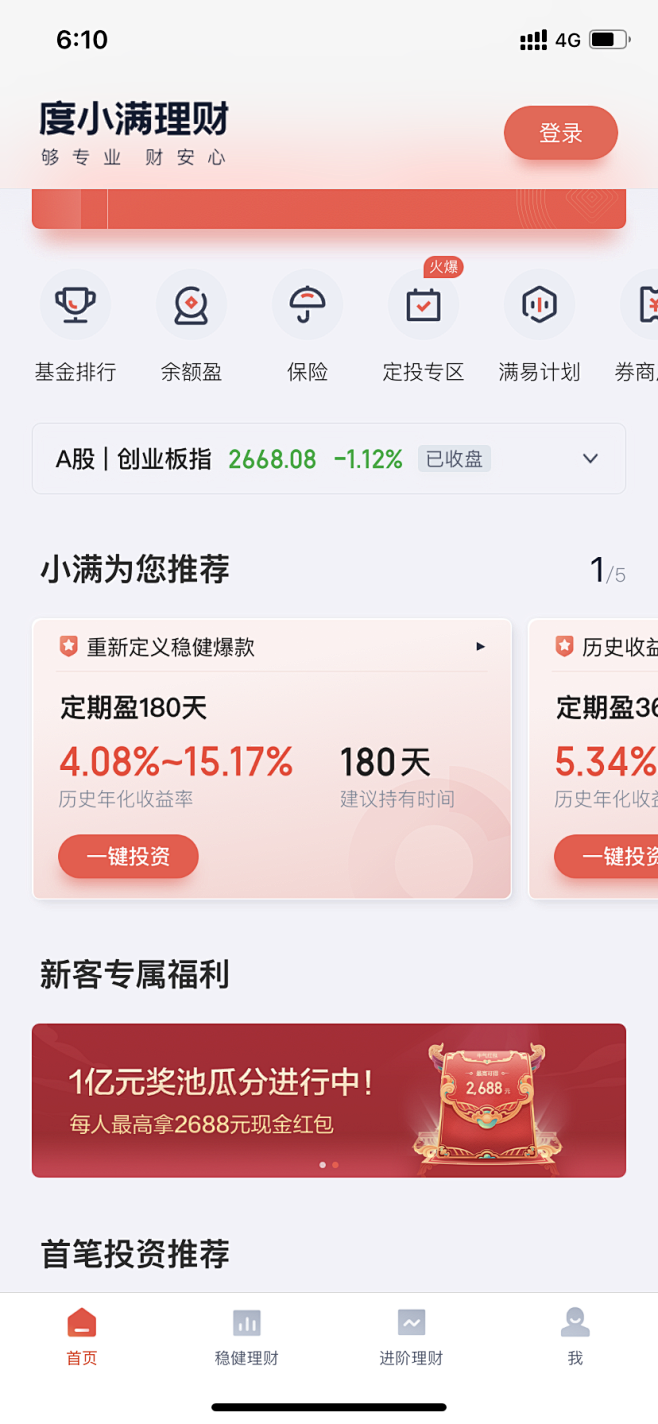Open 定投专区 shortcut
This screenshot has height=1424, width=658.
click(x=423, y=328)
